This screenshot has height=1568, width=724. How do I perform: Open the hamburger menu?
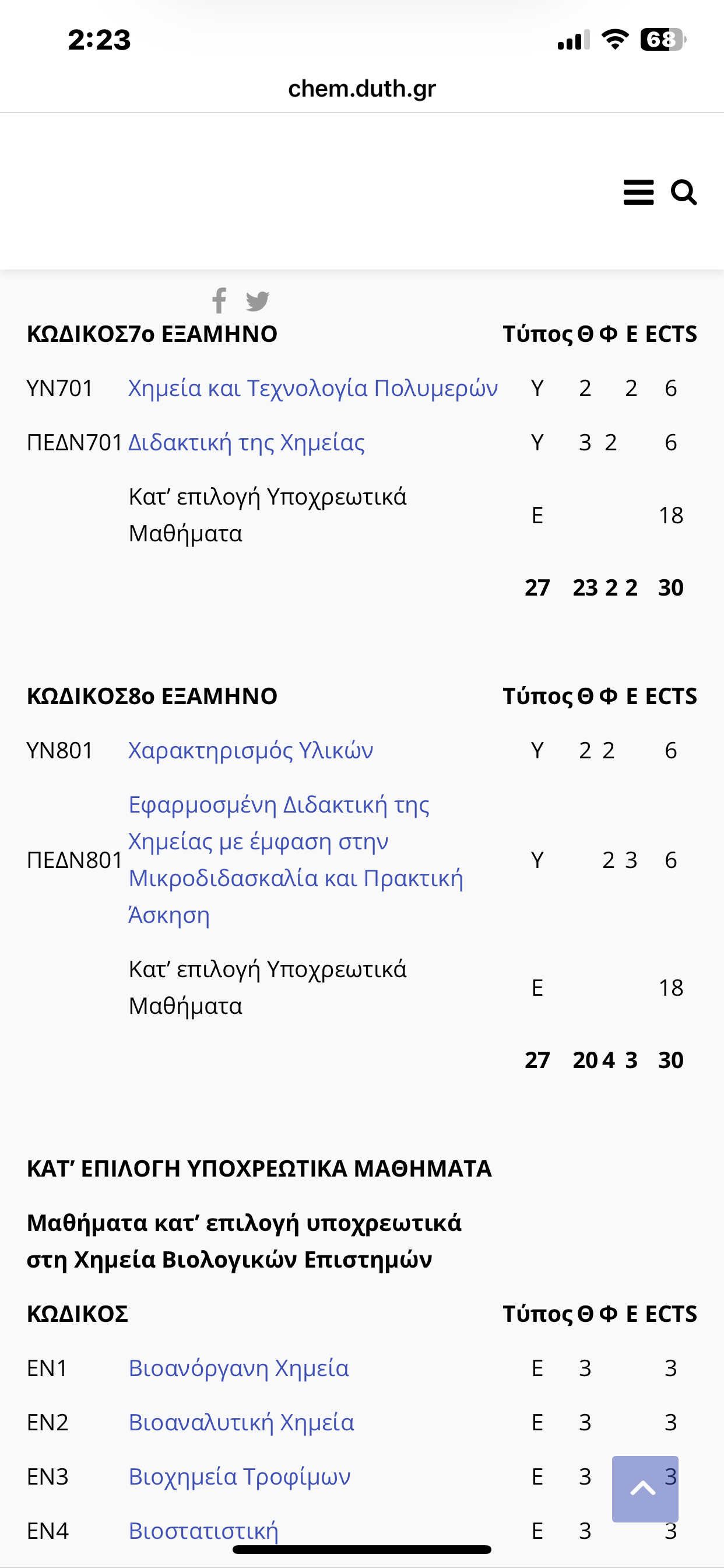pyautogui.click(x=638, y=192)
